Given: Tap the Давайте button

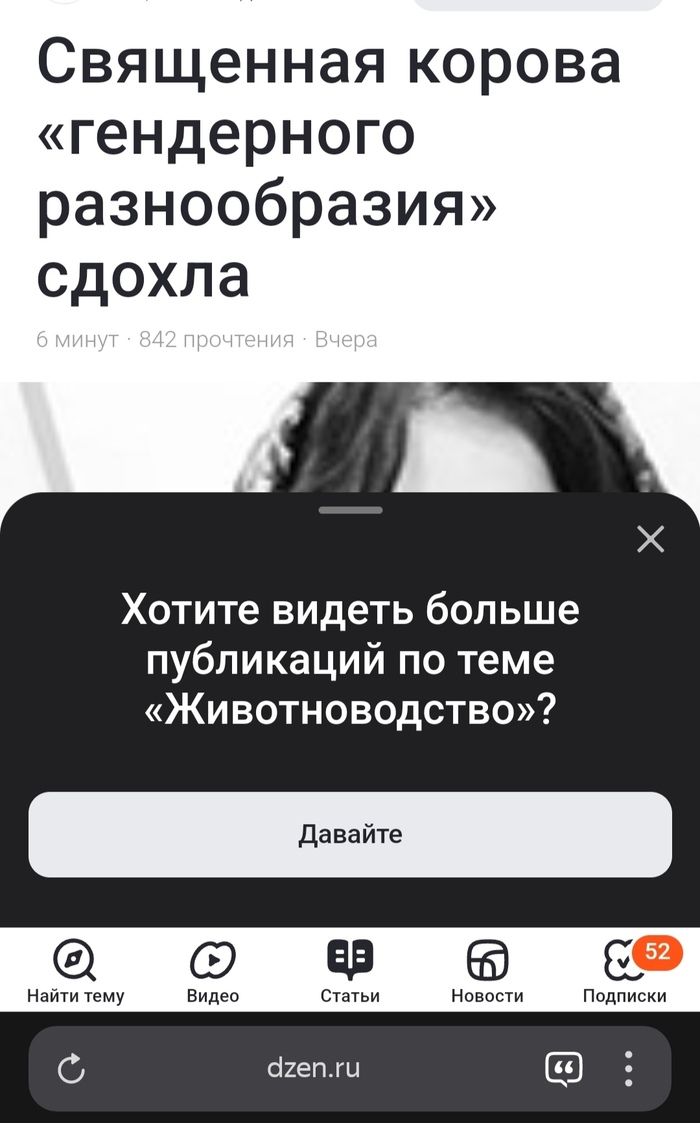Looking at the screenshot, I should (350, 834).
